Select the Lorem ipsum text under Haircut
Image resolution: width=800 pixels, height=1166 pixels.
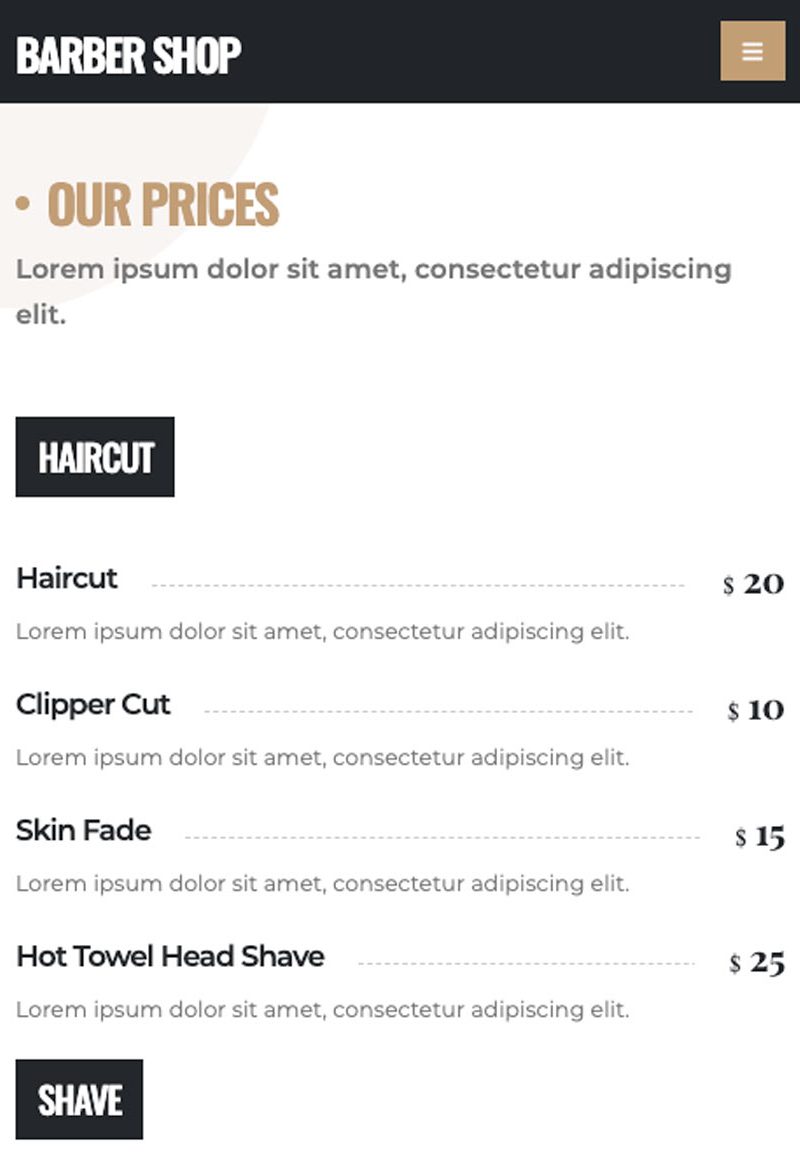coord(322,631)
